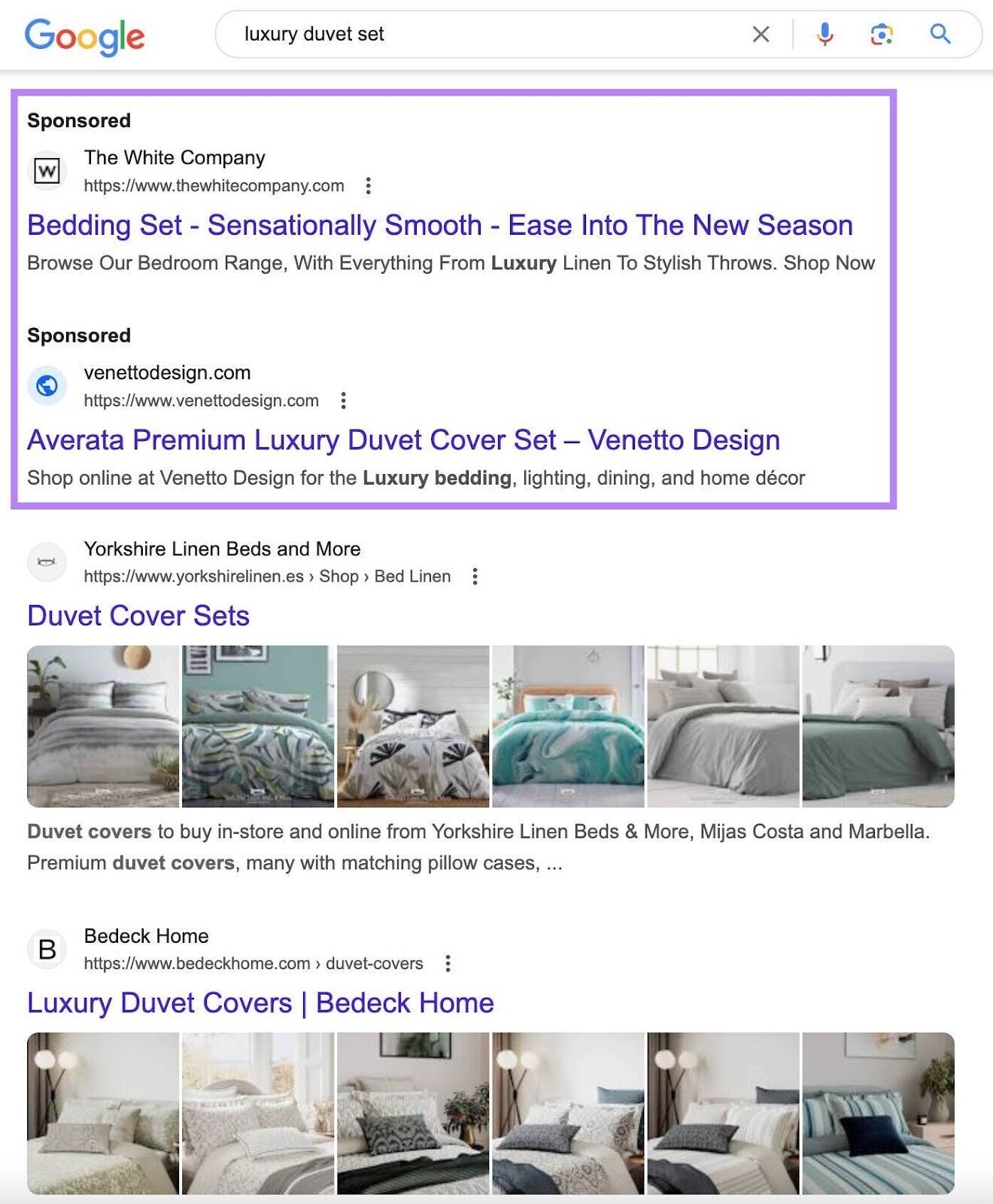993x1204 pixels.
Task: Open Luxury Duvet Covers Bedeck Home result
Action: (260, 1003)
